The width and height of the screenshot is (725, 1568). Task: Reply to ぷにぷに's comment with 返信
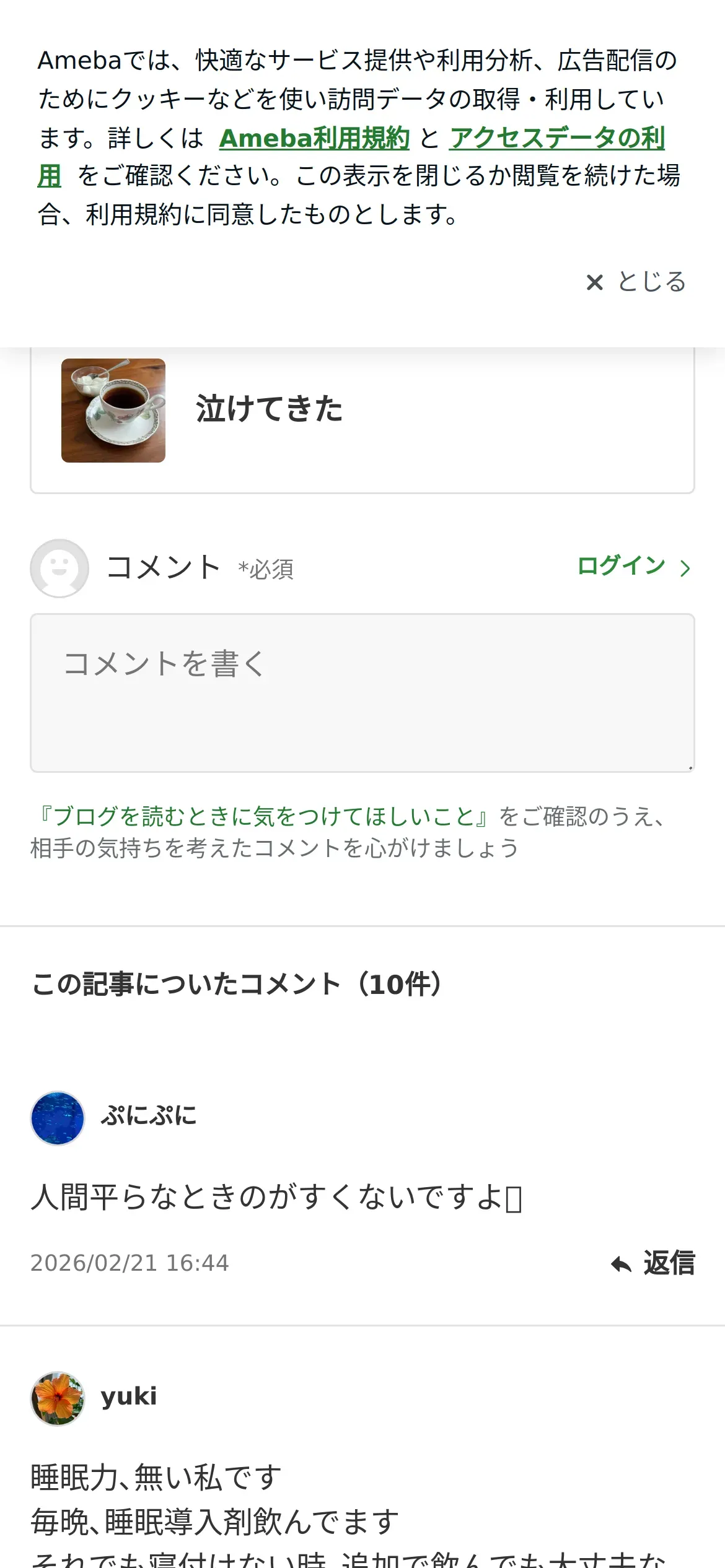pyautogui.click(x=653, y=1263)
